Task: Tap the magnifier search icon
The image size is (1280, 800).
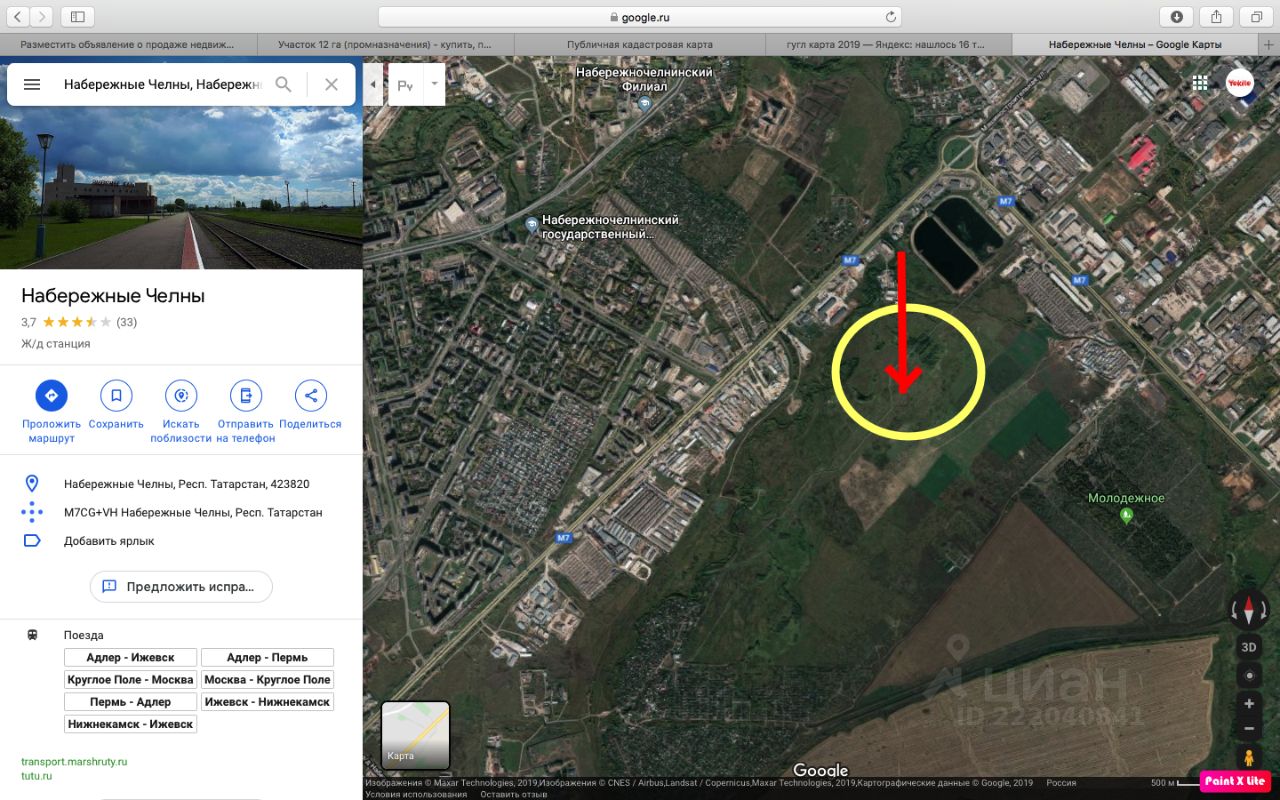Action: coord(284,85)
